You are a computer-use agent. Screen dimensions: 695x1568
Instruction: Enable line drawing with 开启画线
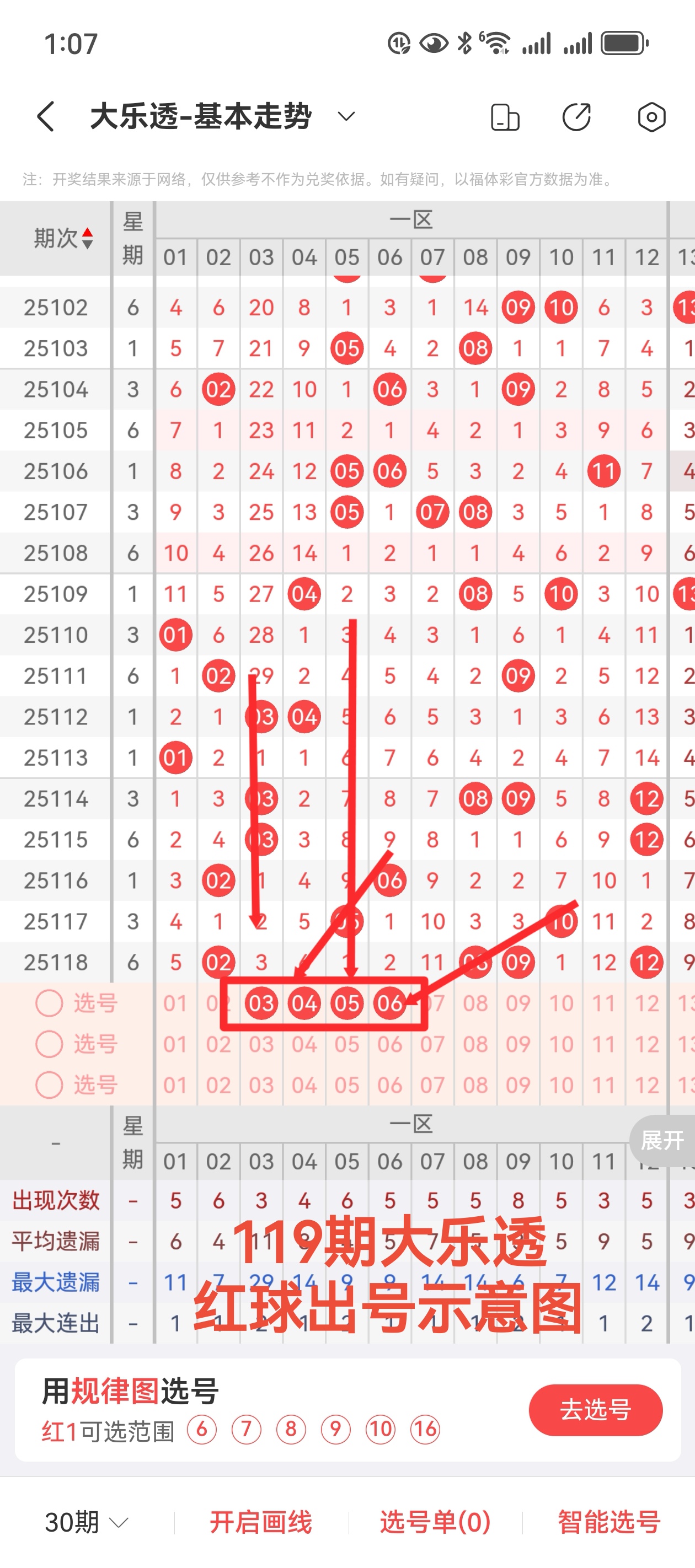point(261,1522)
